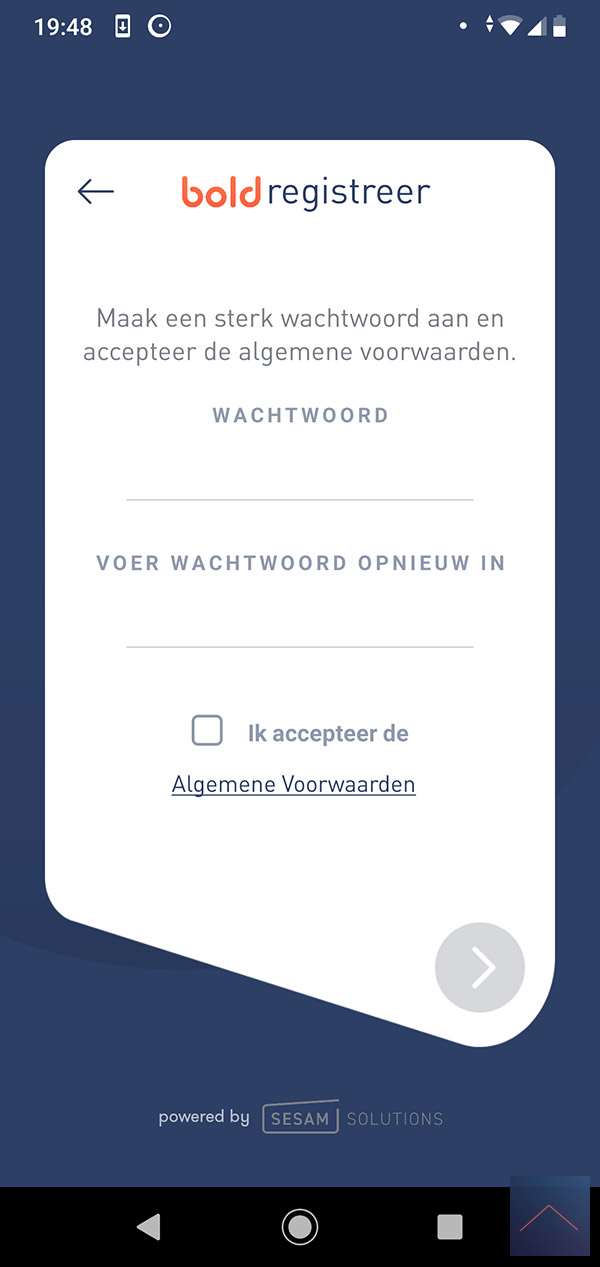This screenshot has height=1267, width=600.
Task: Open recent apps from the navigation bar
Action: click(x=450, y=1226)
